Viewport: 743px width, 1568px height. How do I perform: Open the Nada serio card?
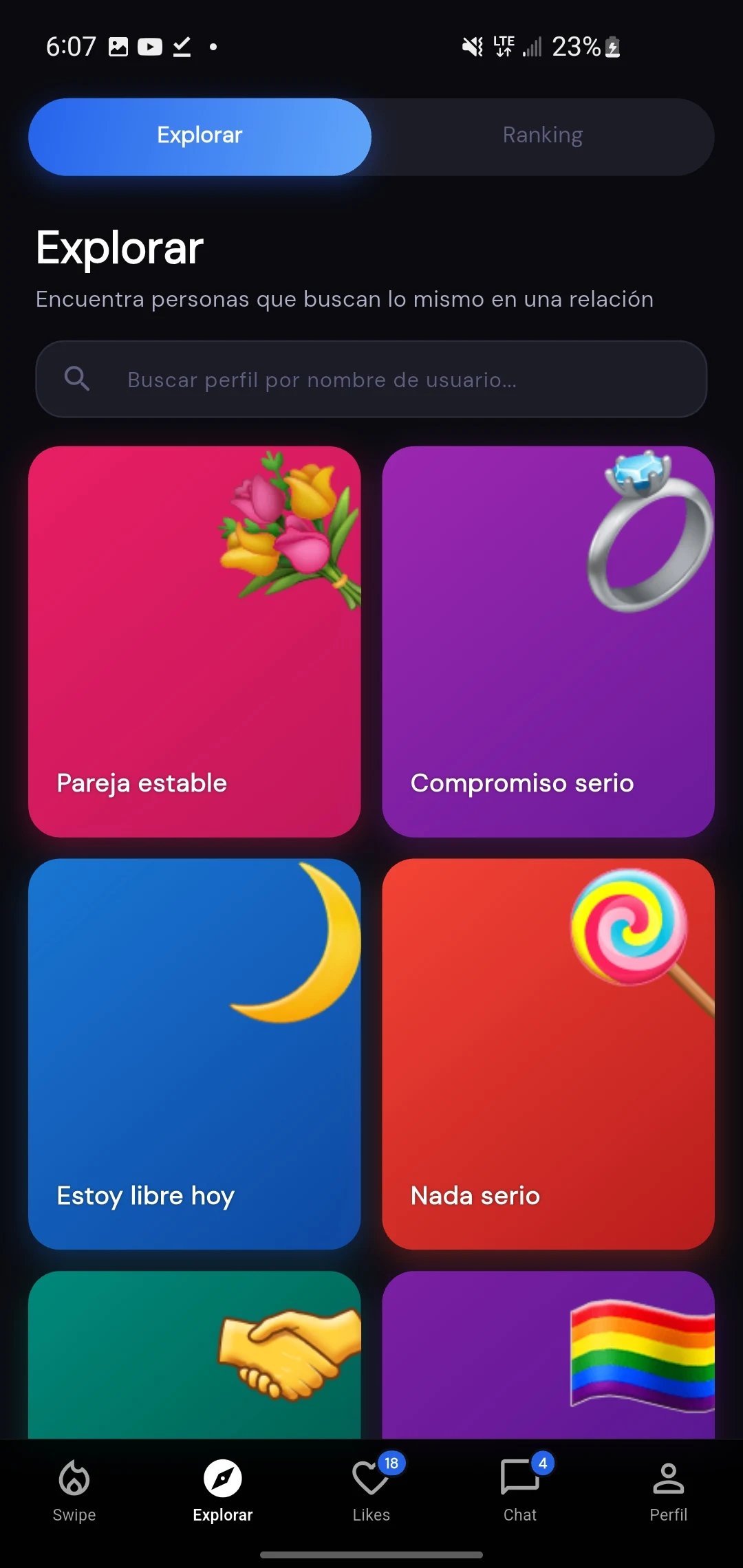coord(548,1054)
